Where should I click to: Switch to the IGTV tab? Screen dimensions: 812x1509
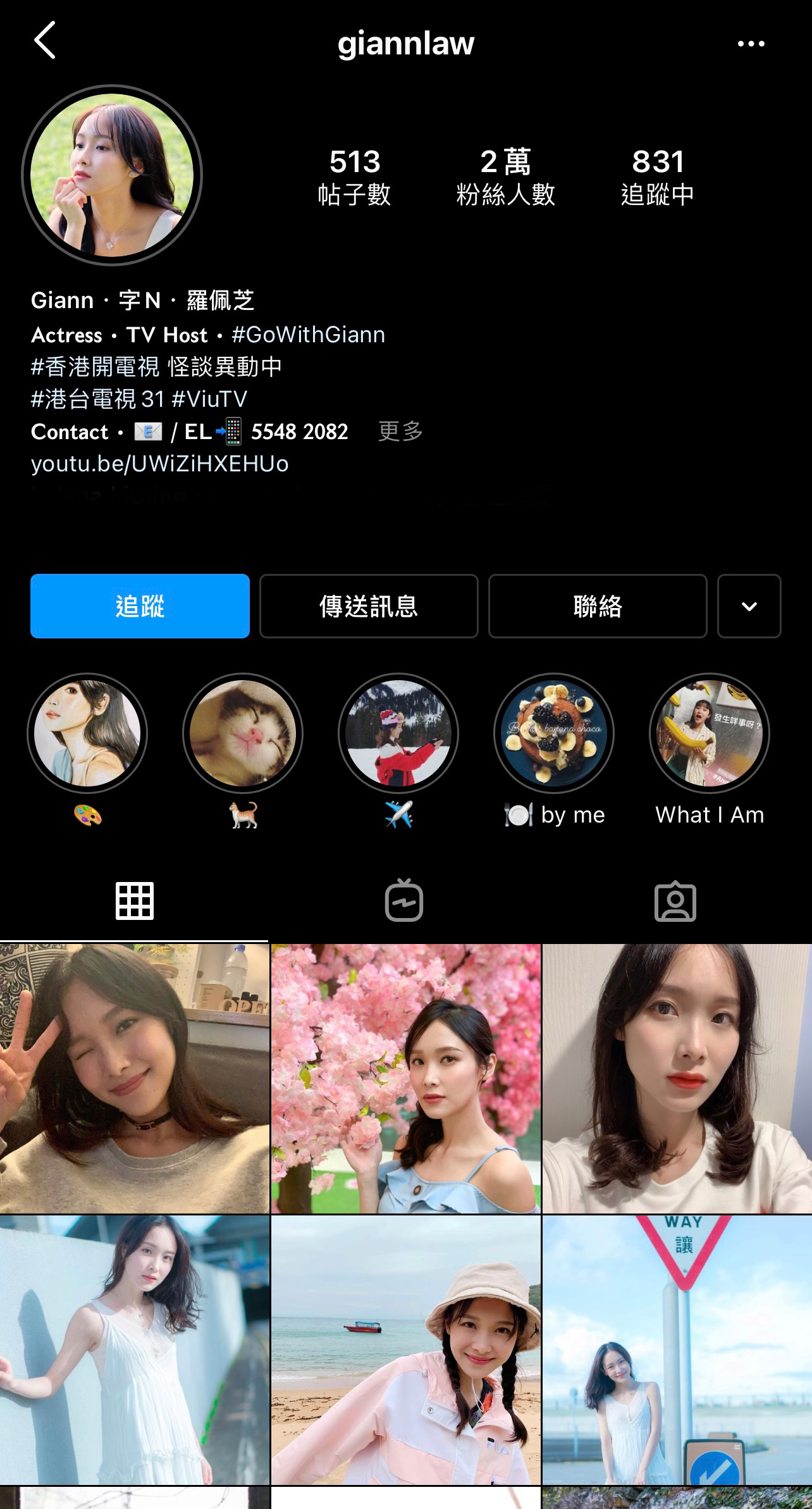coord(404,900)
